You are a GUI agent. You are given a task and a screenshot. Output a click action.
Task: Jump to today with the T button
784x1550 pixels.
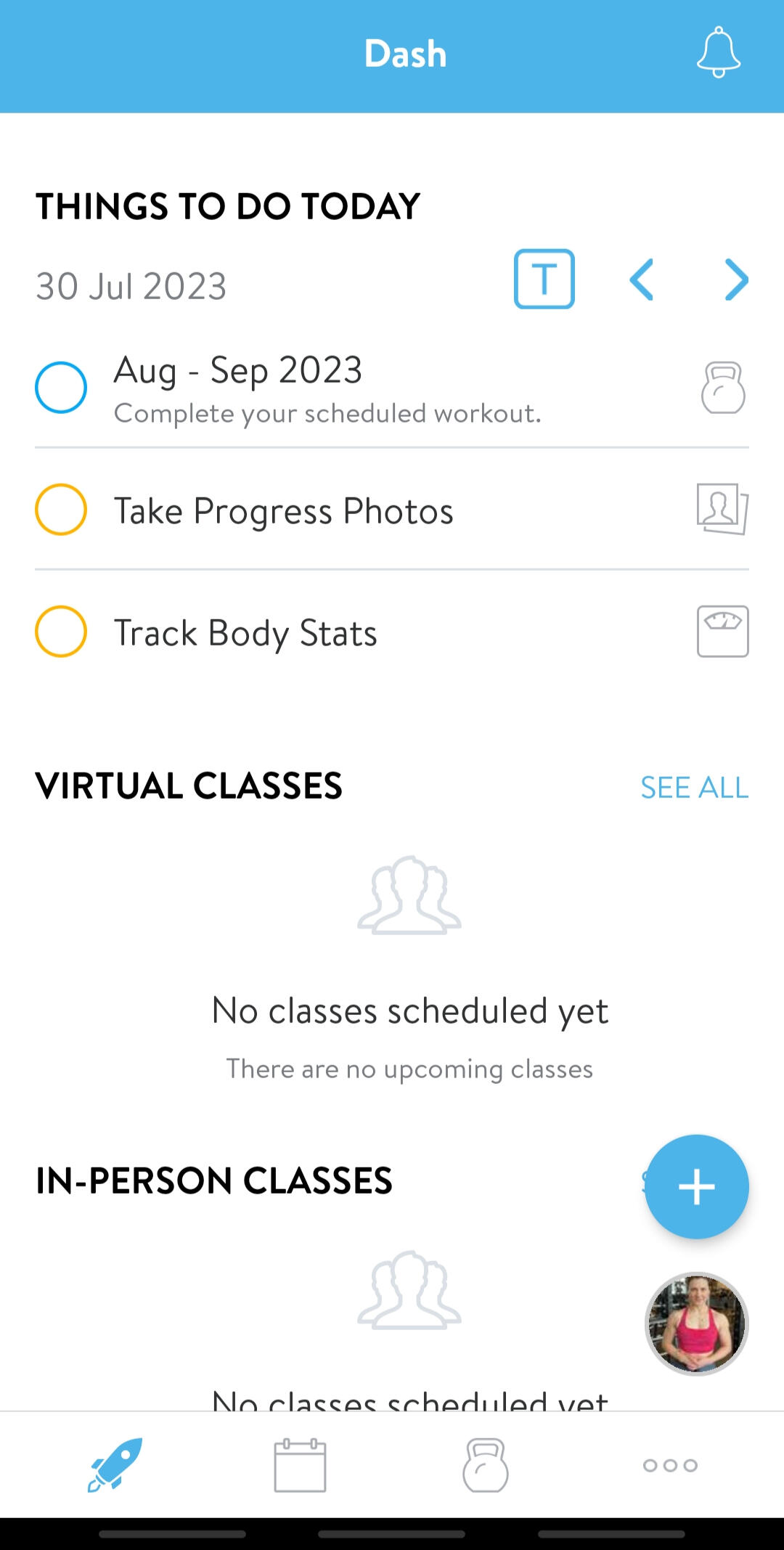[x=544, y=280]
